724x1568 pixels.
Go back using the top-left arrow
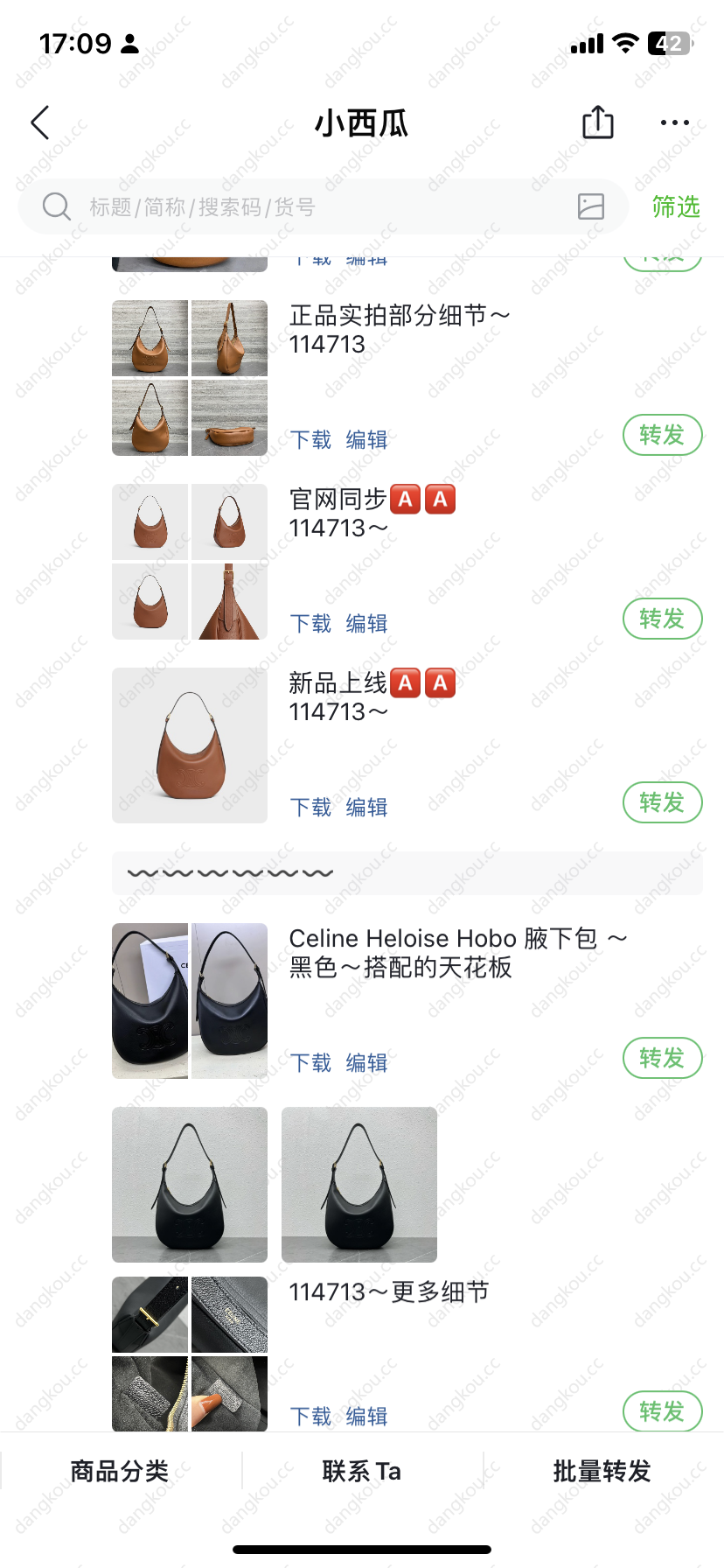[x=40, y=123]
